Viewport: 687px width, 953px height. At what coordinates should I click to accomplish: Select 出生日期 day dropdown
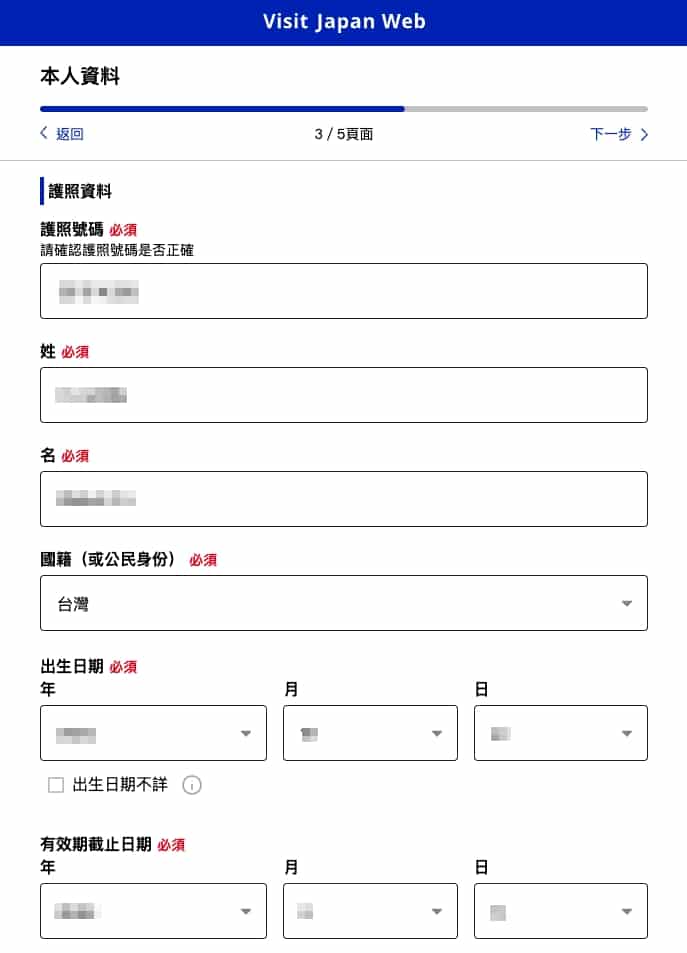coord(560,733)
